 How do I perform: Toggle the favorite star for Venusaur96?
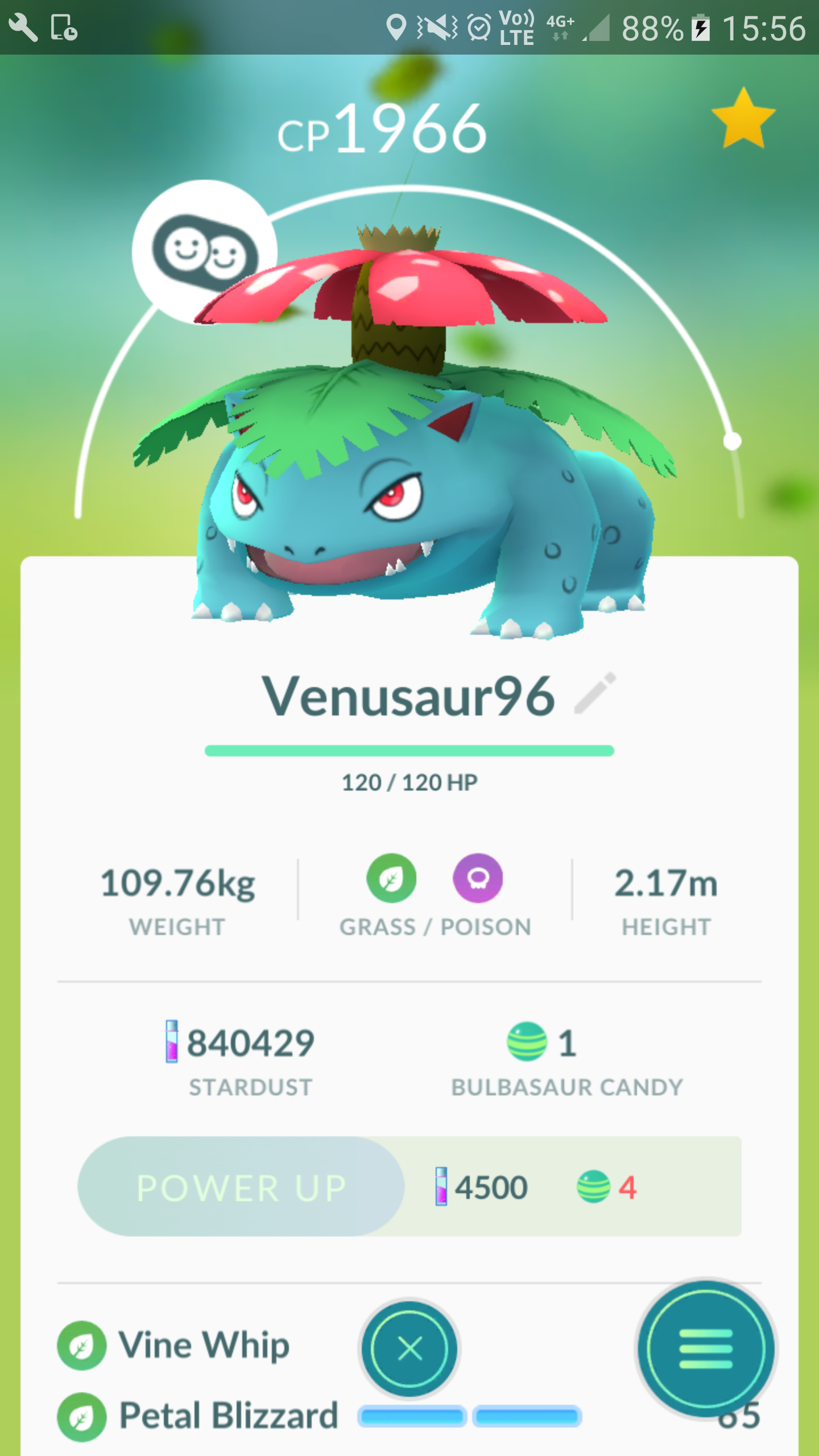[x=743, y=119]
